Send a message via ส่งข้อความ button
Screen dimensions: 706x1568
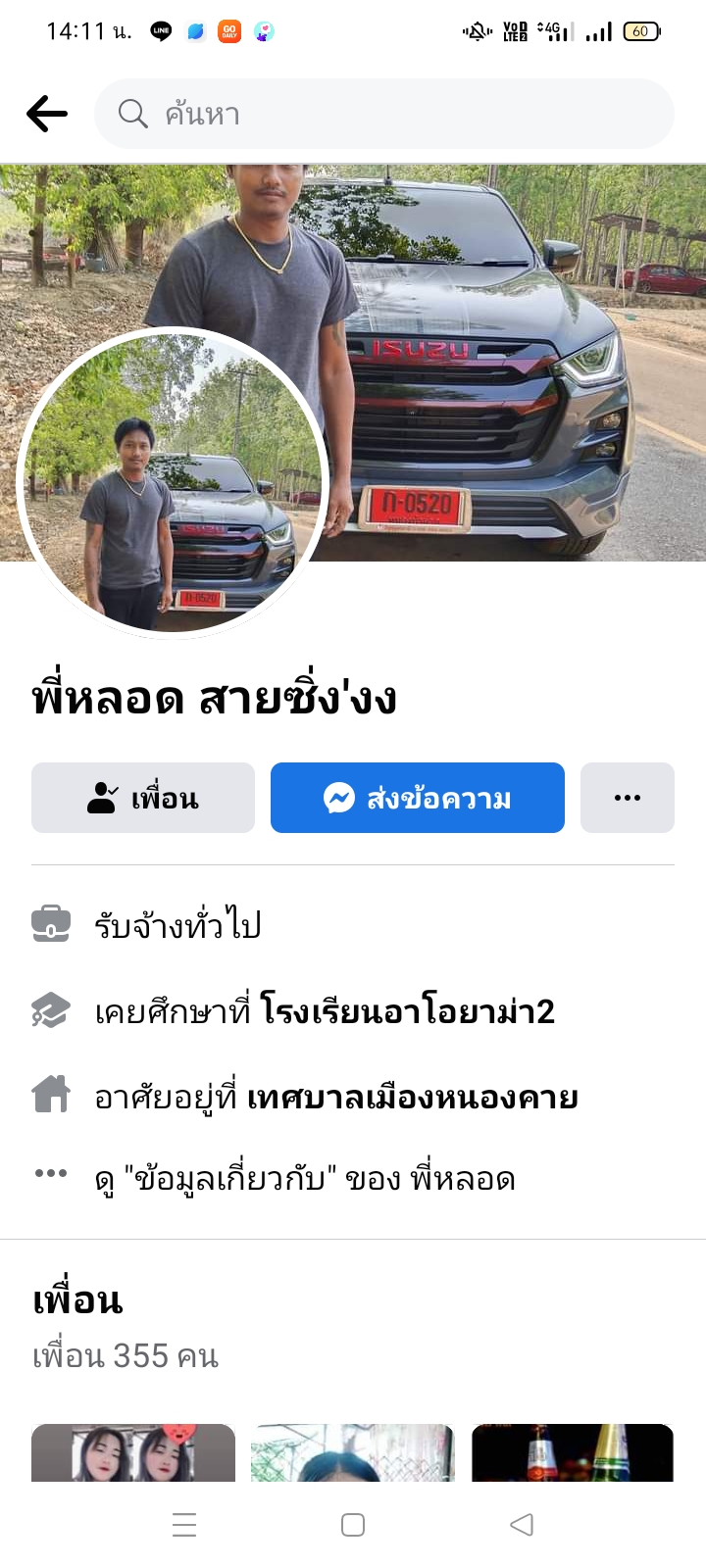point(418,798)
